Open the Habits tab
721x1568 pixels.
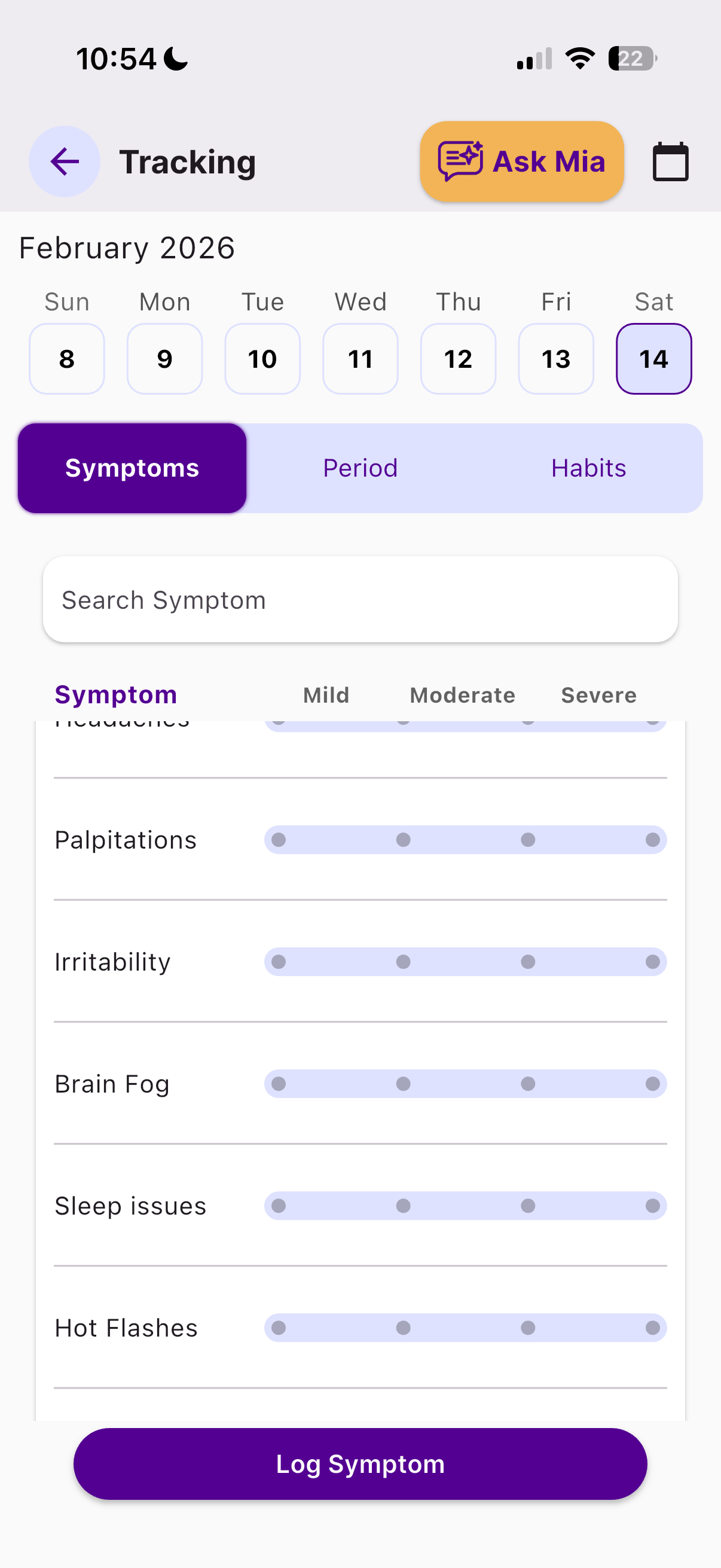(588, 468)
